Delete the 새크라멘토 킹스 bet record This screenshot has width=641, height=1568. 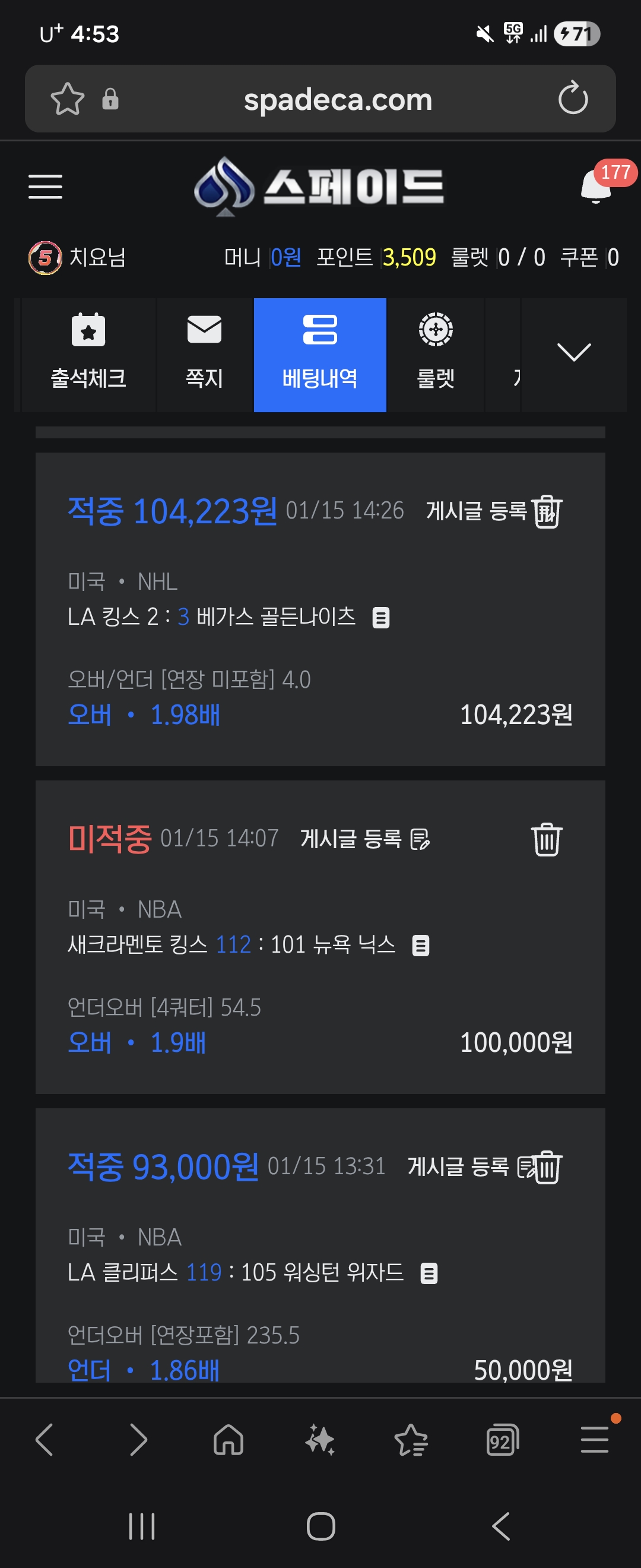pos(547,839)
